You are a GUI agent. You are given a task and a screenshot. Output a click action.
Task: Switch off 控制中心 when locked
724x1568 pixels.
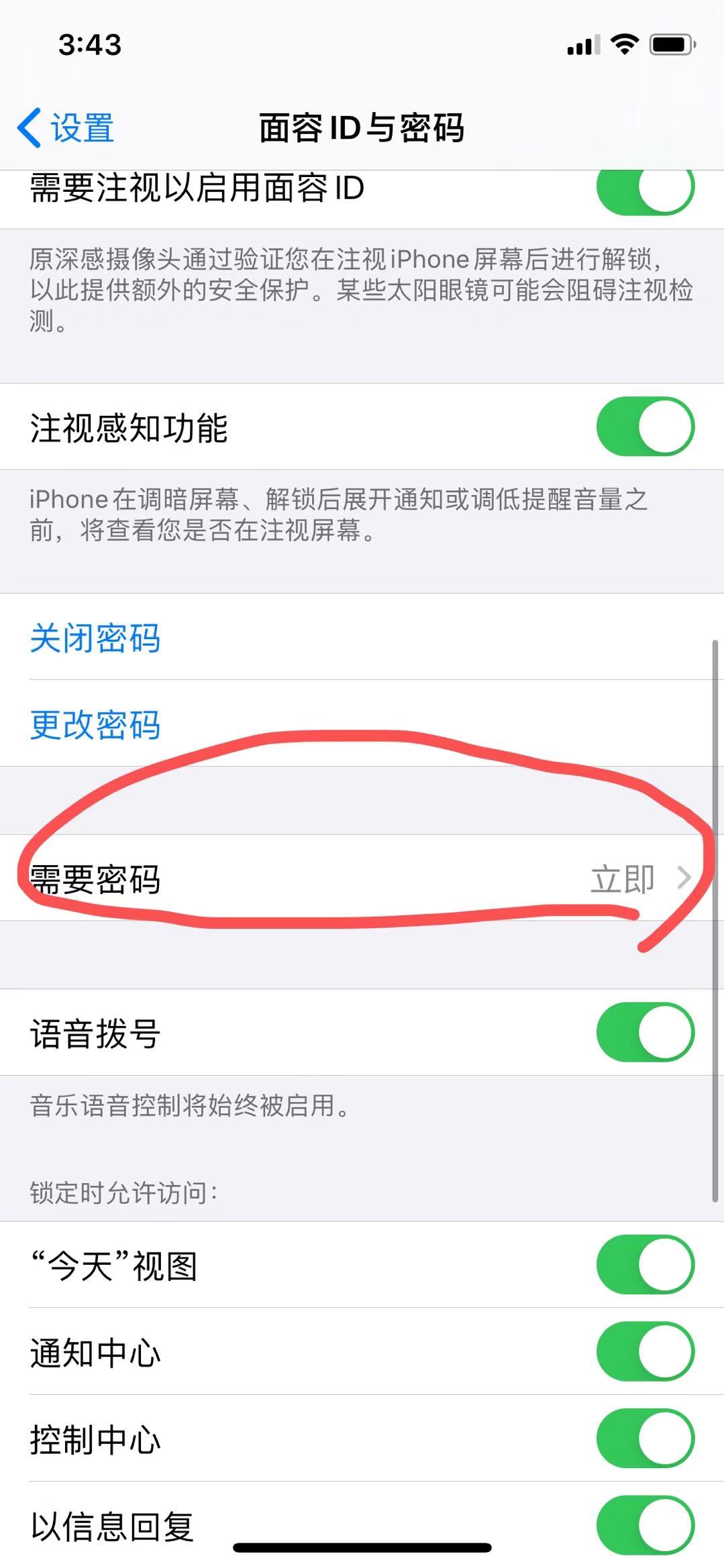(645, 1439)
